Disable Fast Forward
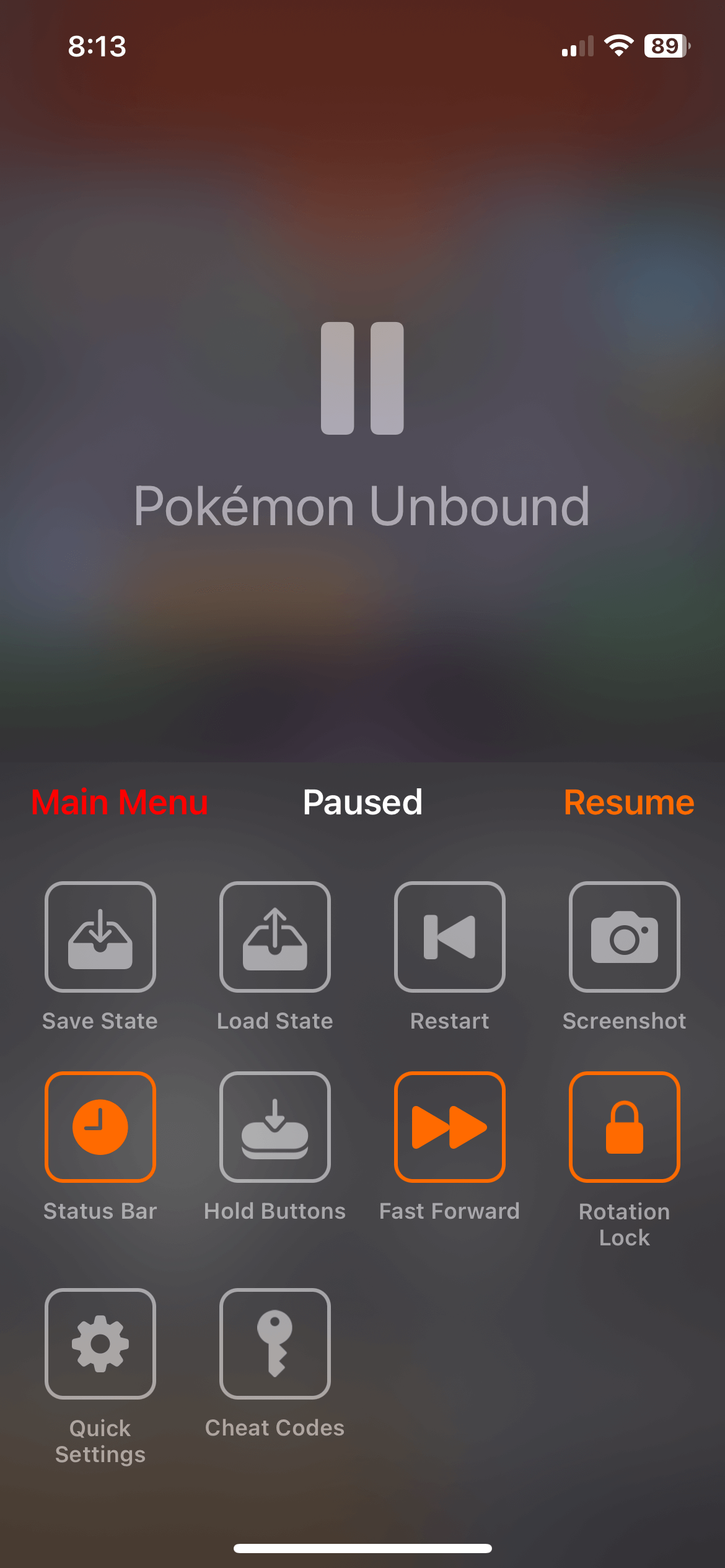This screenshot has height=1568, width=725. click(450, 1127)
